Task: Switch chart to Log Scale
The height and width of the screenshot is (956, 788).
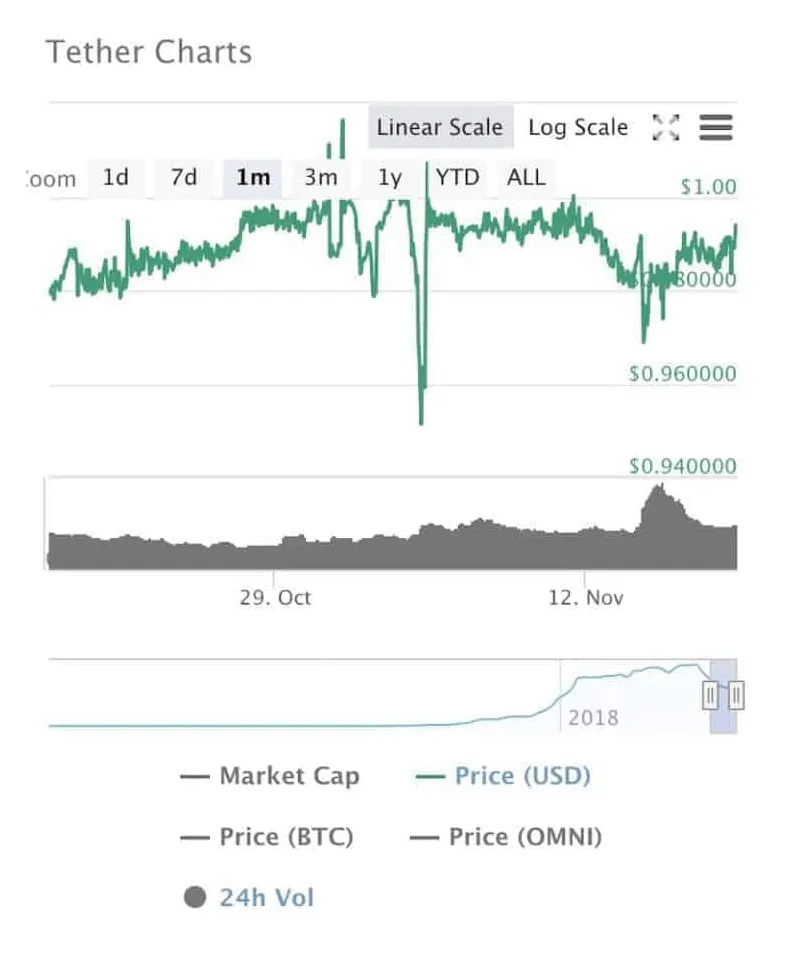Action: coord(578,128)
